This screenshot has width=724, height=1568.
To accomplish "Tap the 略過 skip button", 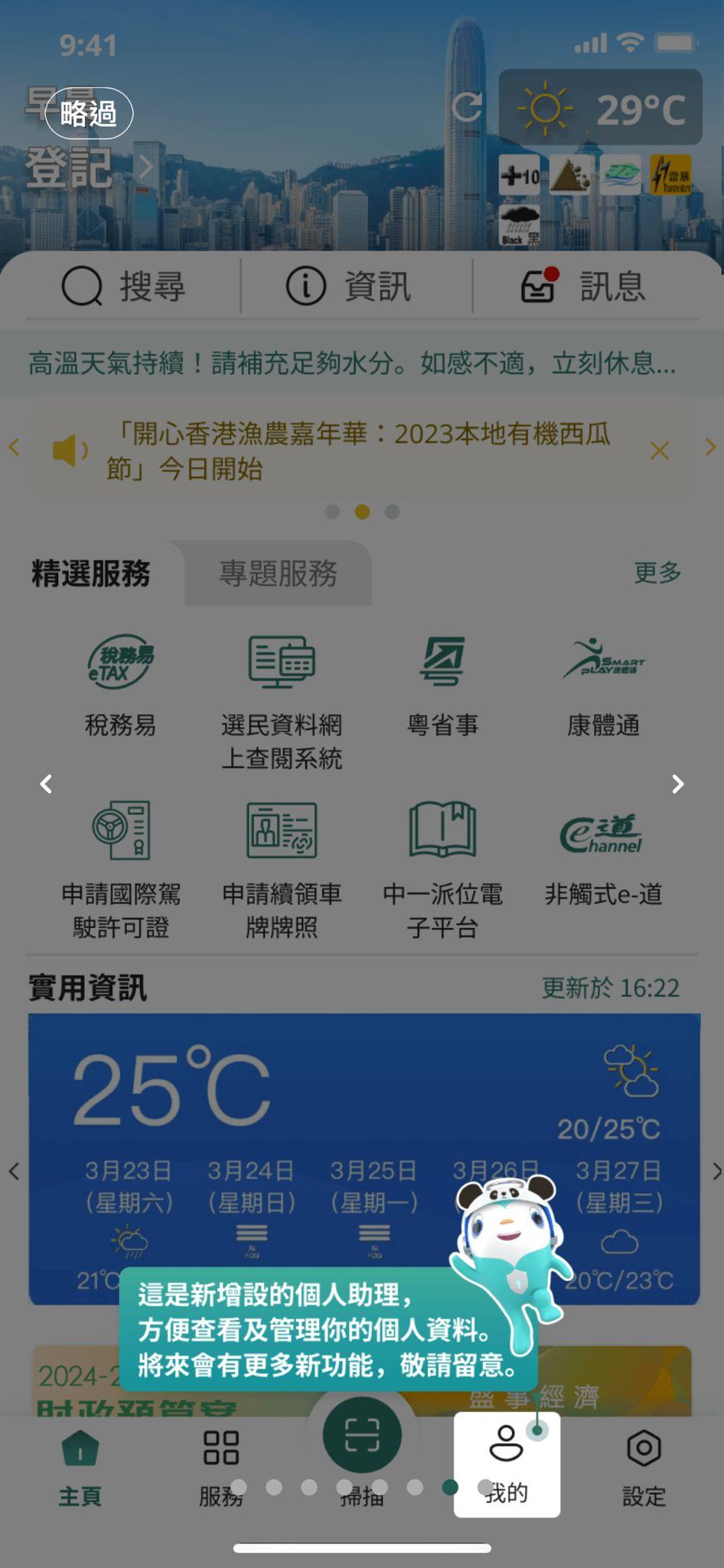I will tap(89, 113).
